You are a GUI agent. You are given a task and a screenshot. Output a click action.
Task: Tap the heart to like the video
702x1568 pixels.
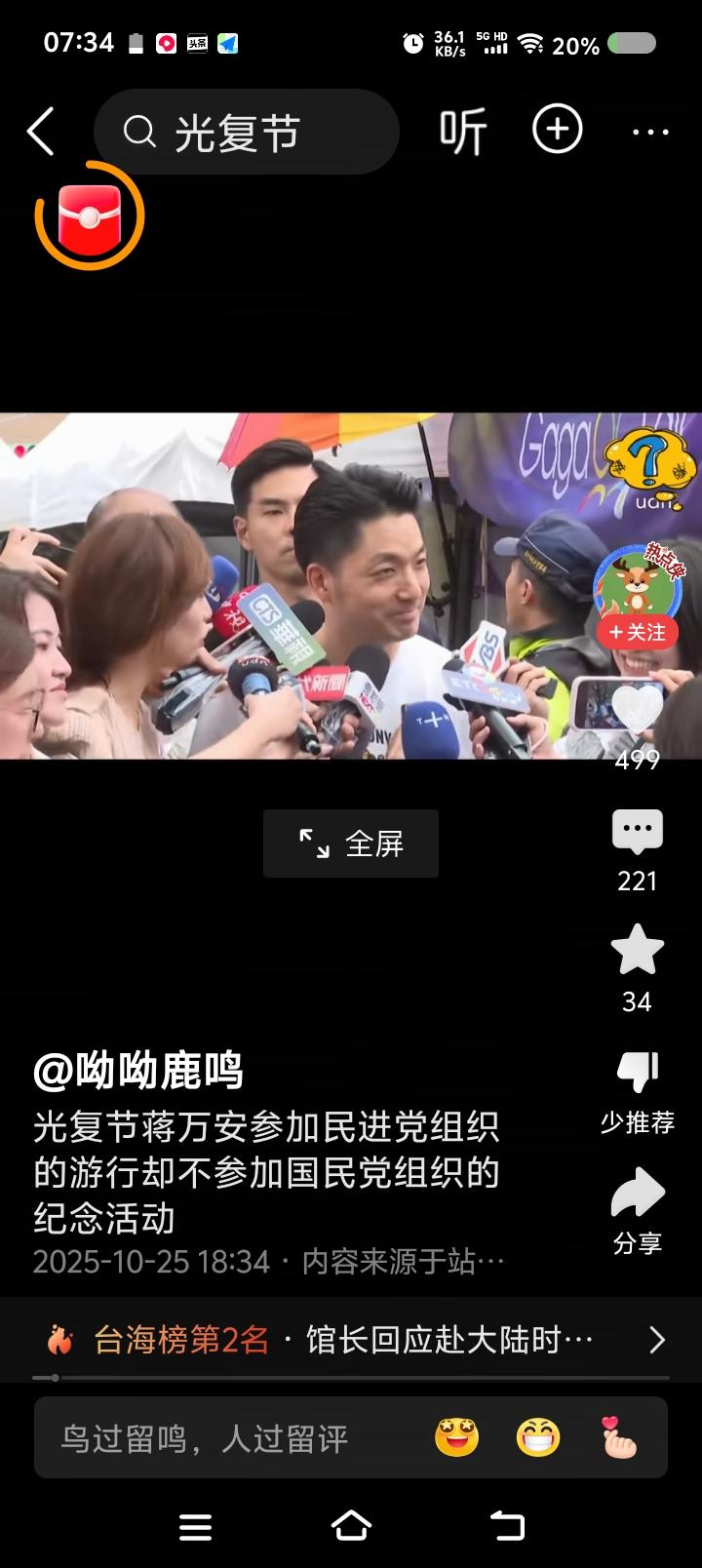tap(638, 712)
